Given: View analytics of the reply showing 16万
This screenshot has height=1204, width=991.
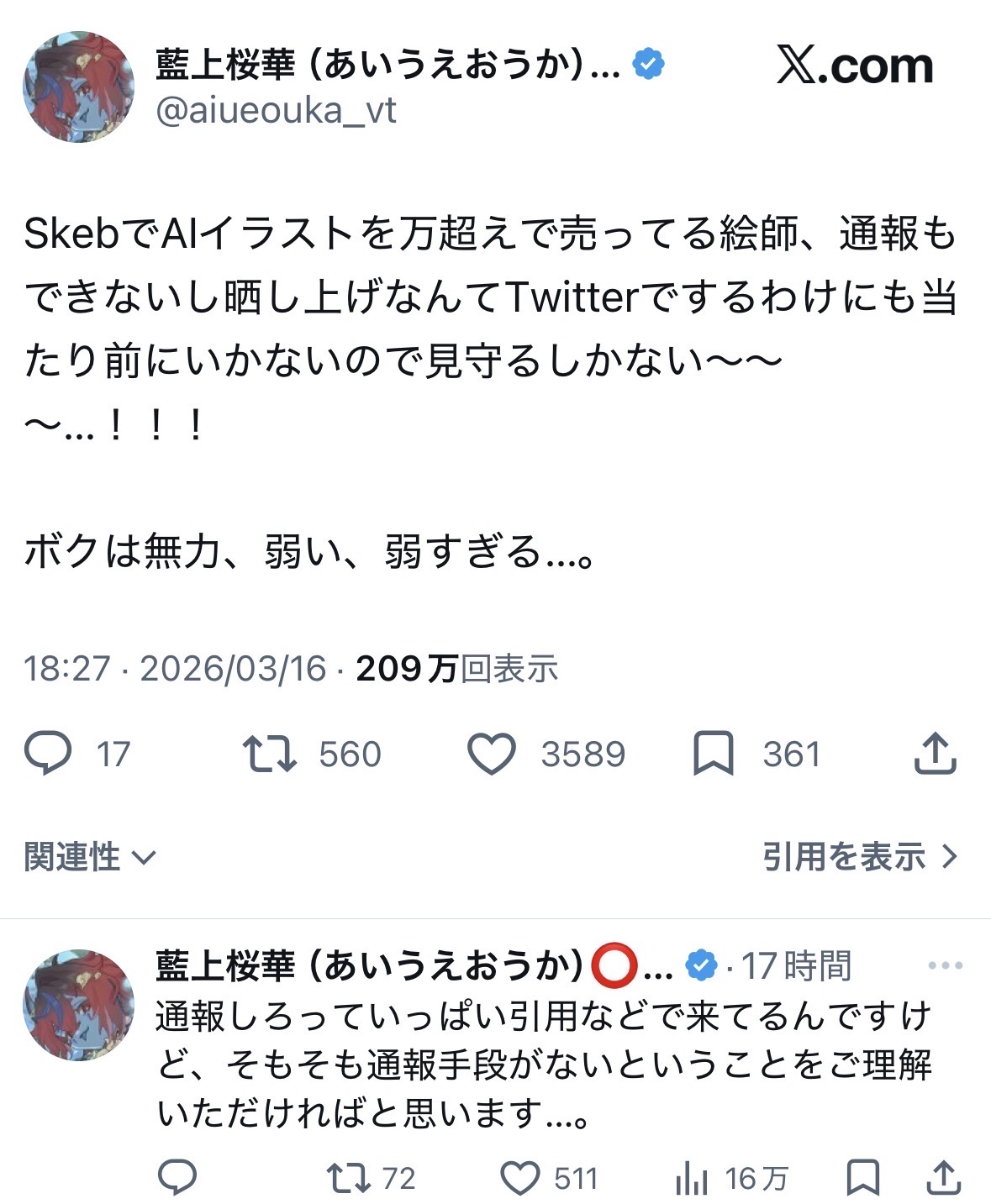Looking at the screenshot, I should (x=692, y=1178).
